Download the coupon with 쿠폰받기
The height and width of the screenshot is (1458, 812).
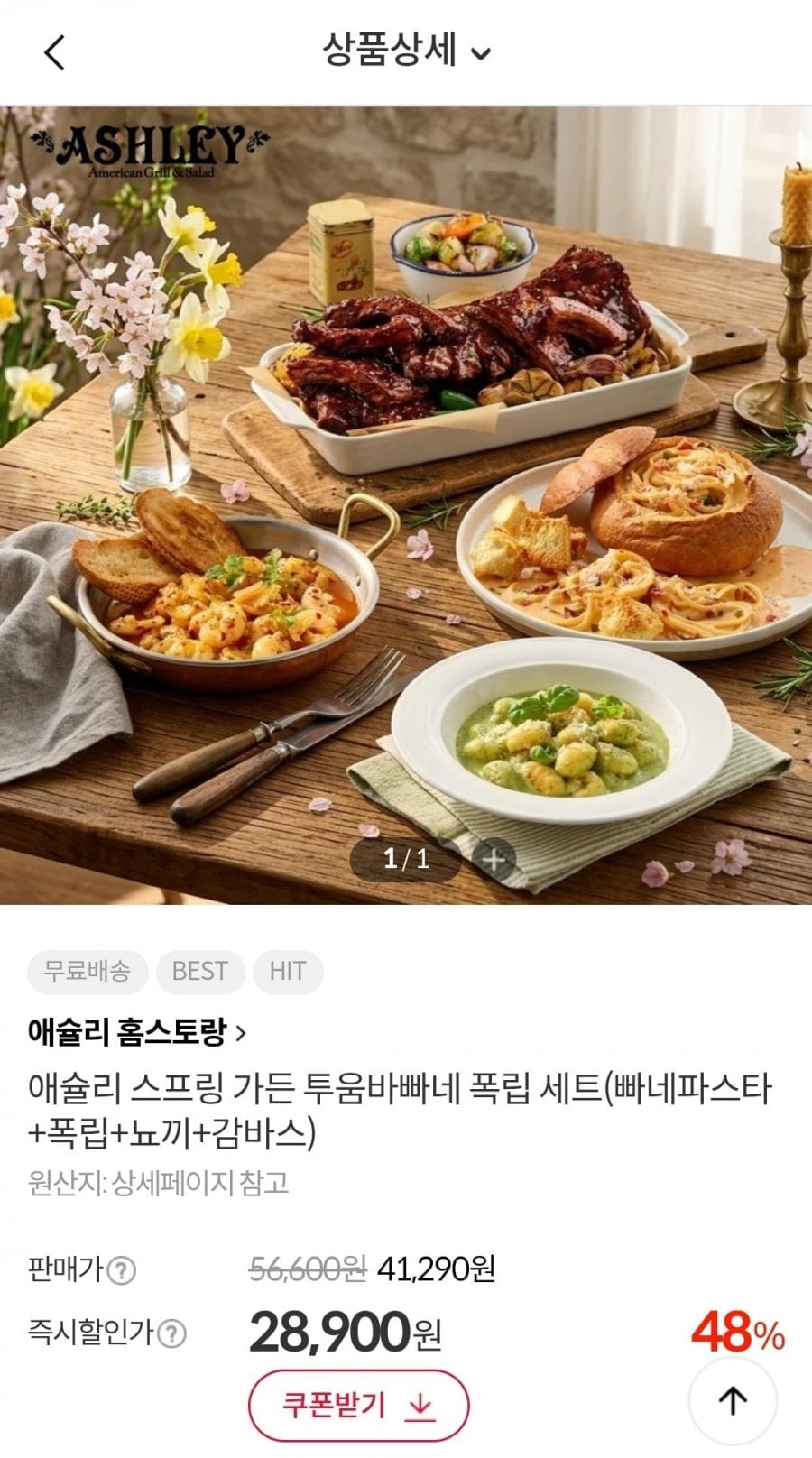(x=358, y=1405)
